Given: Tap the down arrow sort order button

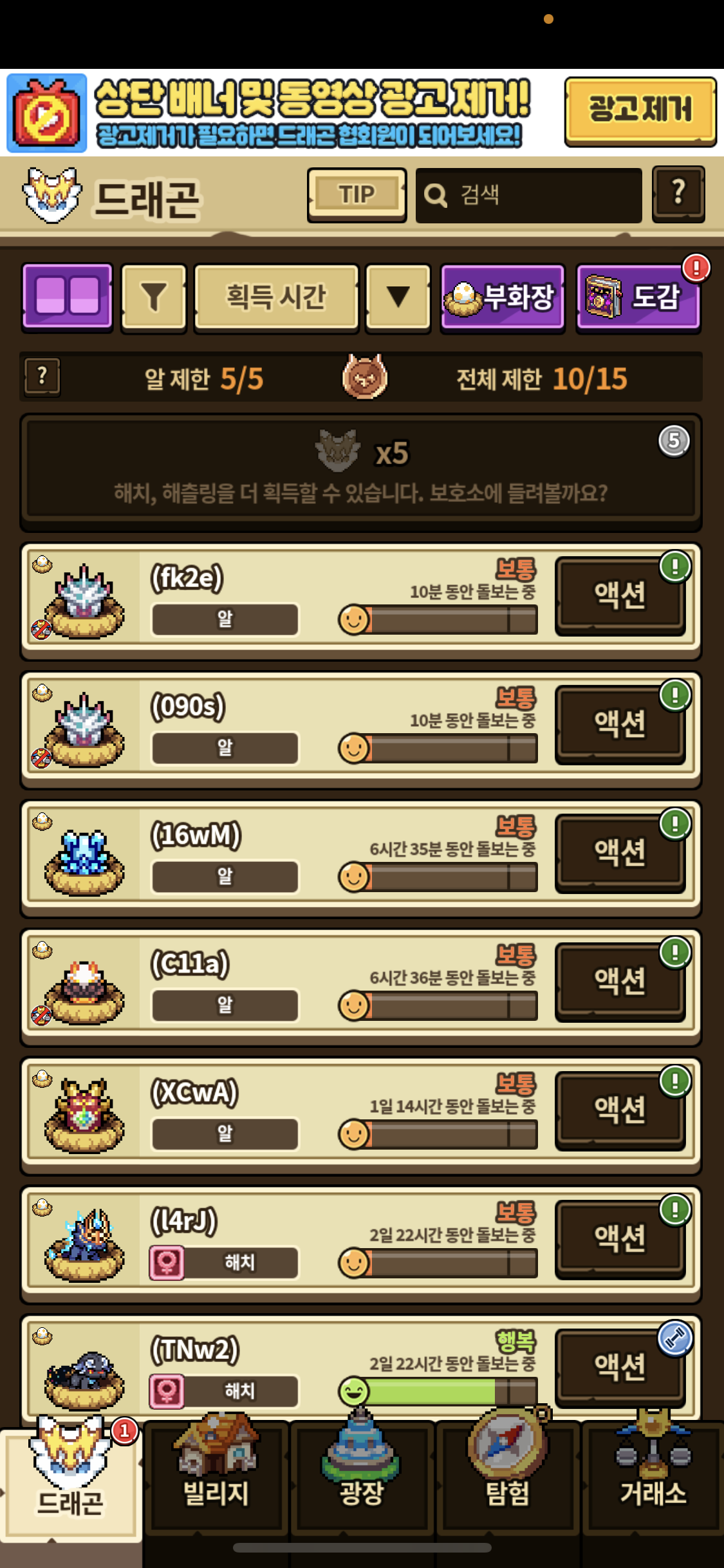Looking at the screenshot, I should click(398, 297).
